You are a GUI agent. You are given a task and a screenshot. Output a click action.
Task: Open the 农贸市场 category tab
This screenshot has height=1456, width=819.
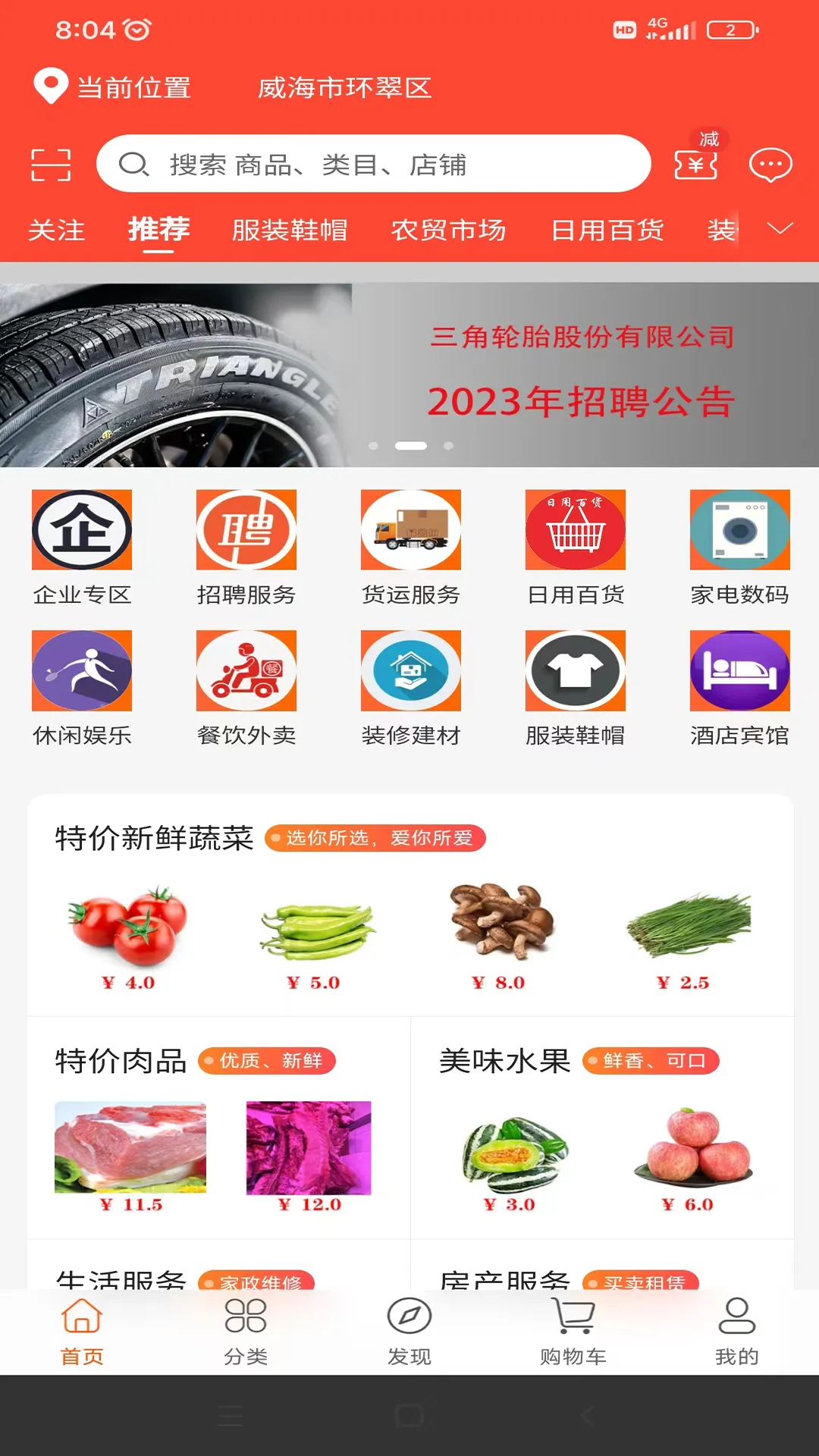pyautogui.click(x=450, y=231)
